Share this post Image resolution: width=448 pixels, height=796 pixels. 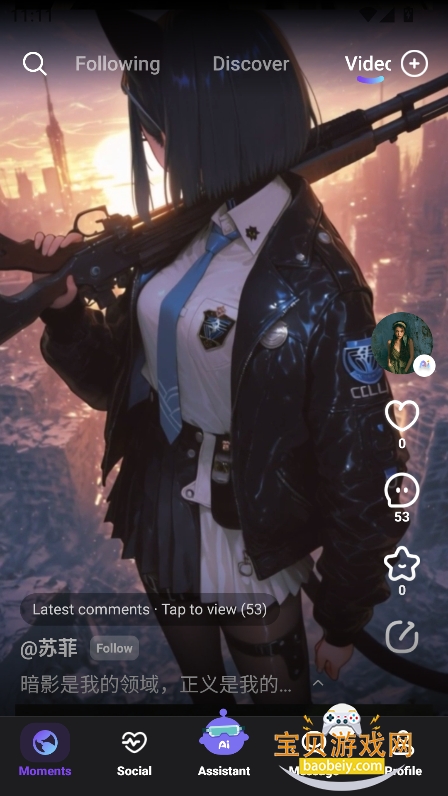coord(402,637)
